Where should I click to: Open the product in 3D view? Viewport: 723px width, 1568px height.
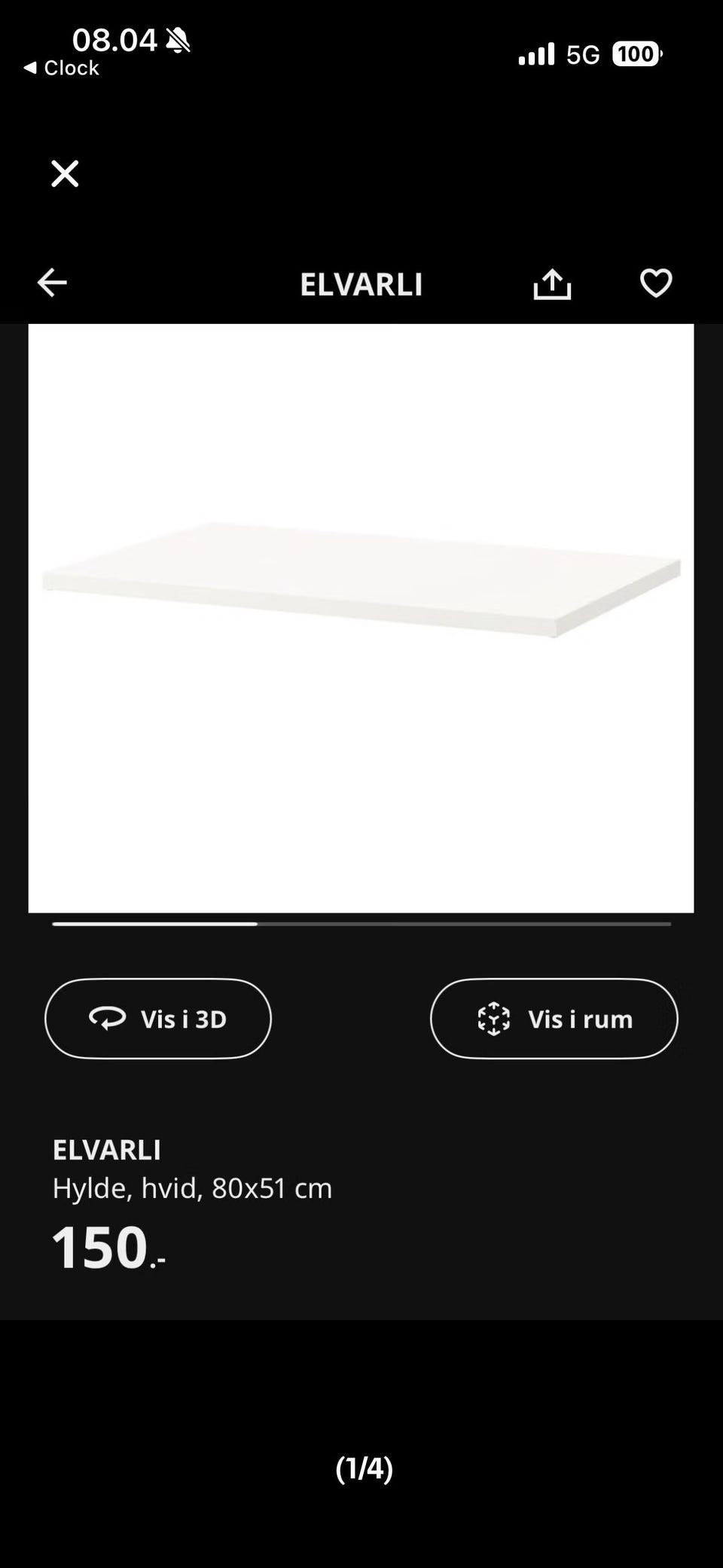(x=157, y=1019)
